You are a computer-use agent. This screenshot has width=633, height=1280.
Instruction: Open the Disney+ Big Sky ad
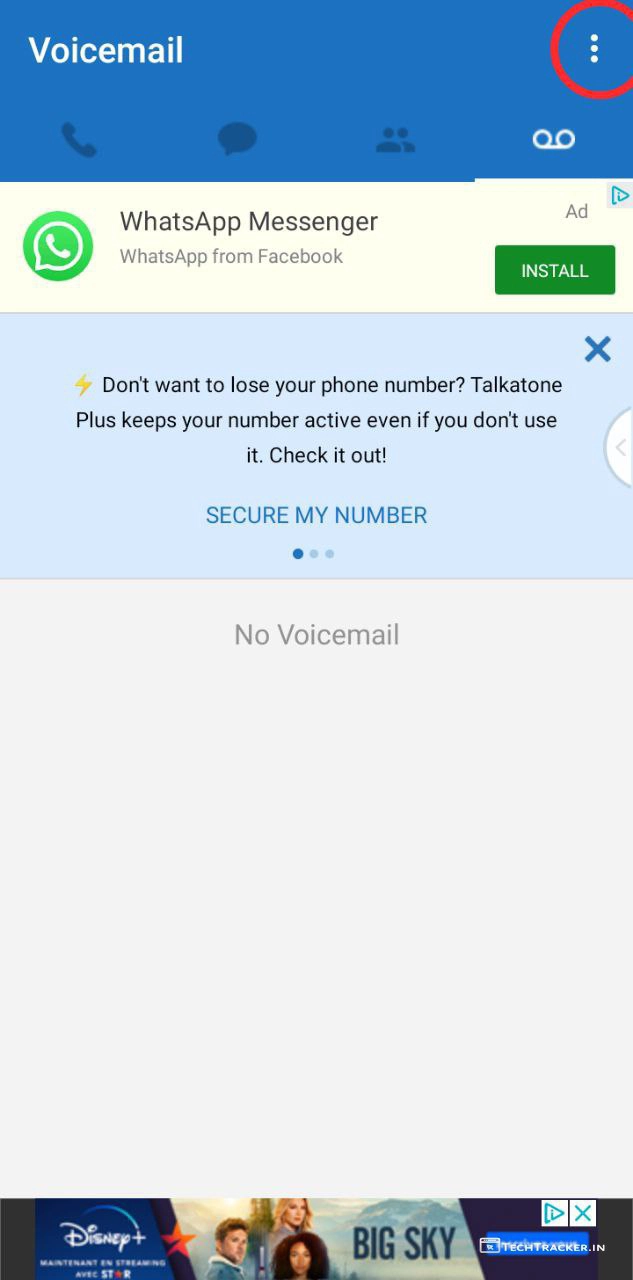click(x=300, y=1243)
